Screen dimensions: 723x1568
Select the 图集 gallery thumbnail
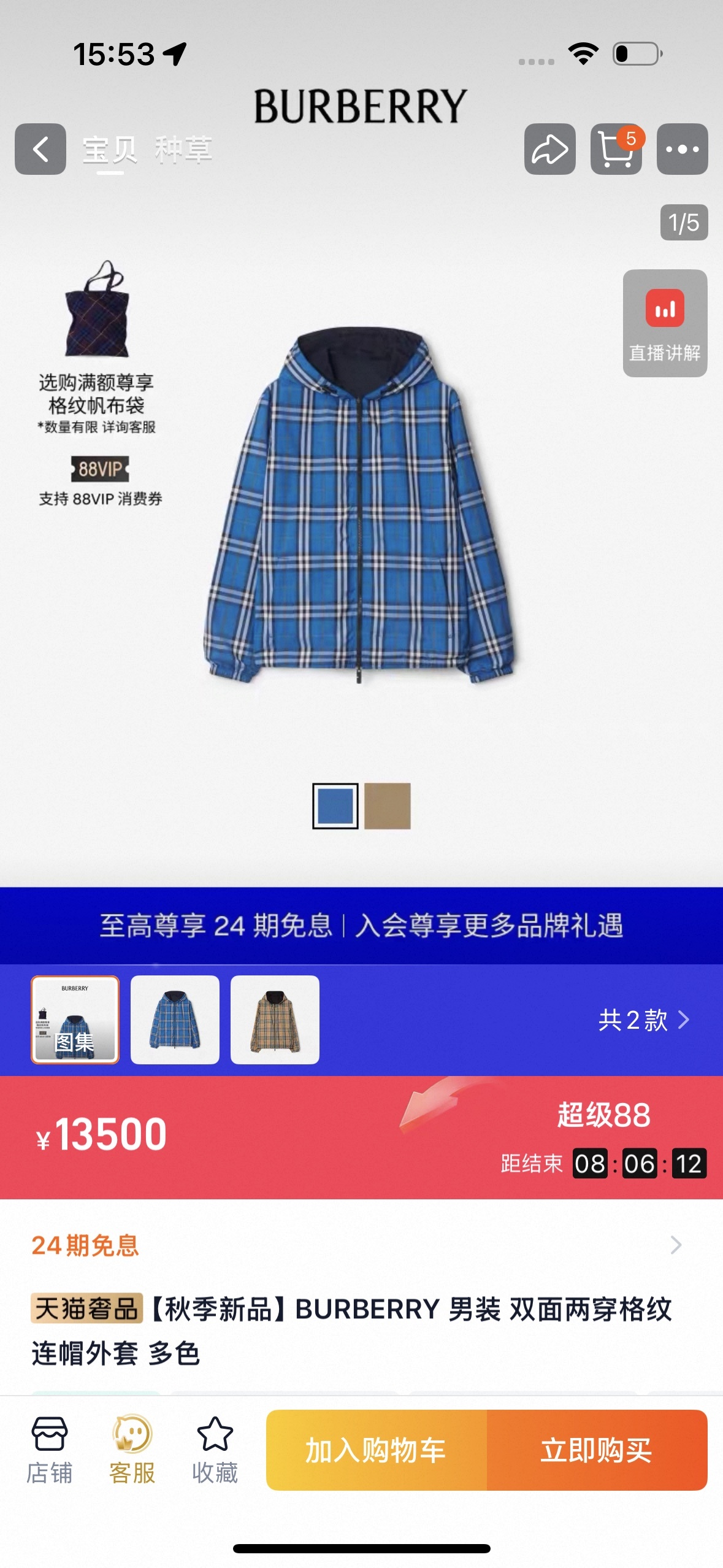coord(75,1019)
